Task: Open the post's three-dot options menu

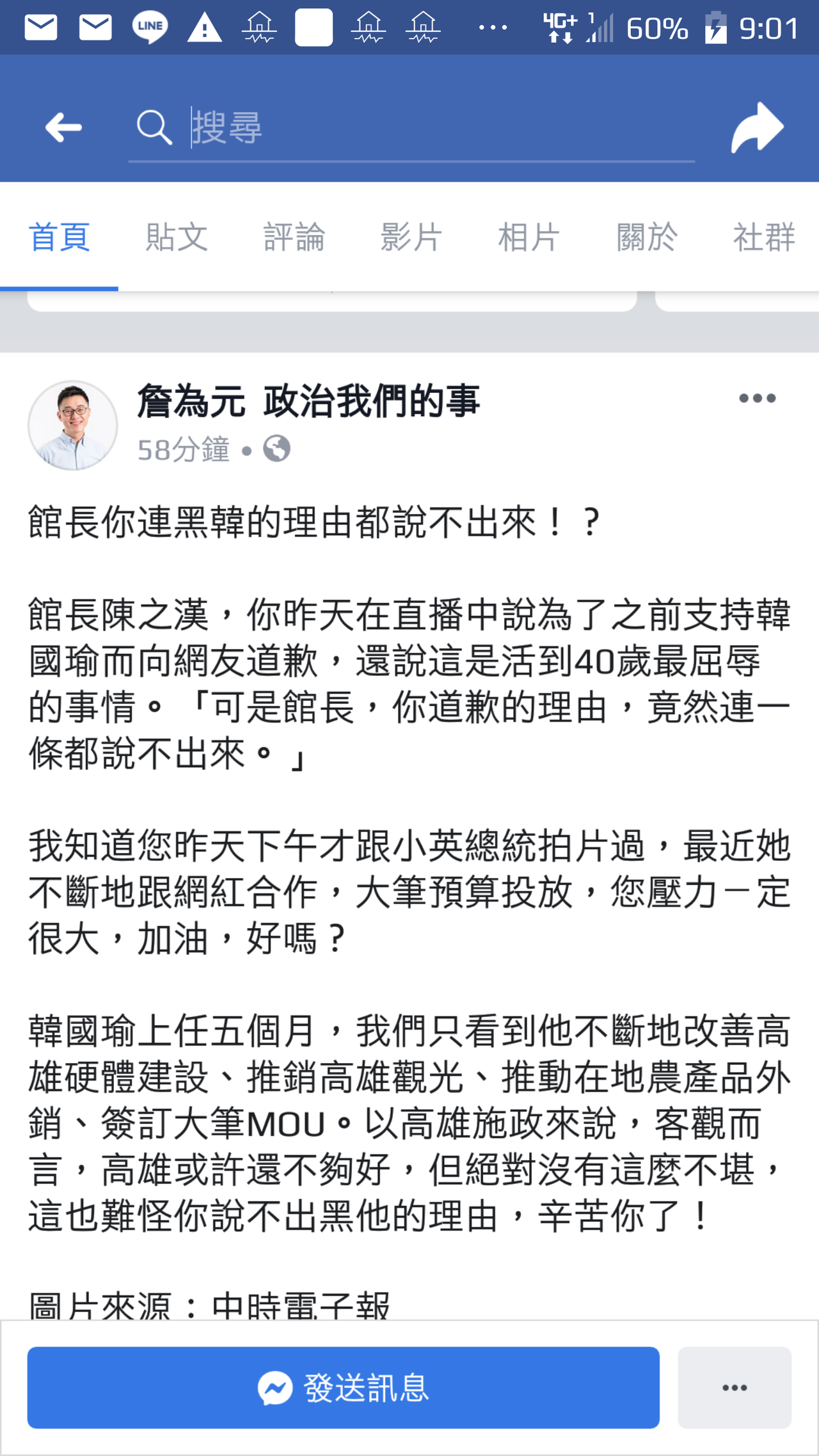Action: click(x=757, y=399)
